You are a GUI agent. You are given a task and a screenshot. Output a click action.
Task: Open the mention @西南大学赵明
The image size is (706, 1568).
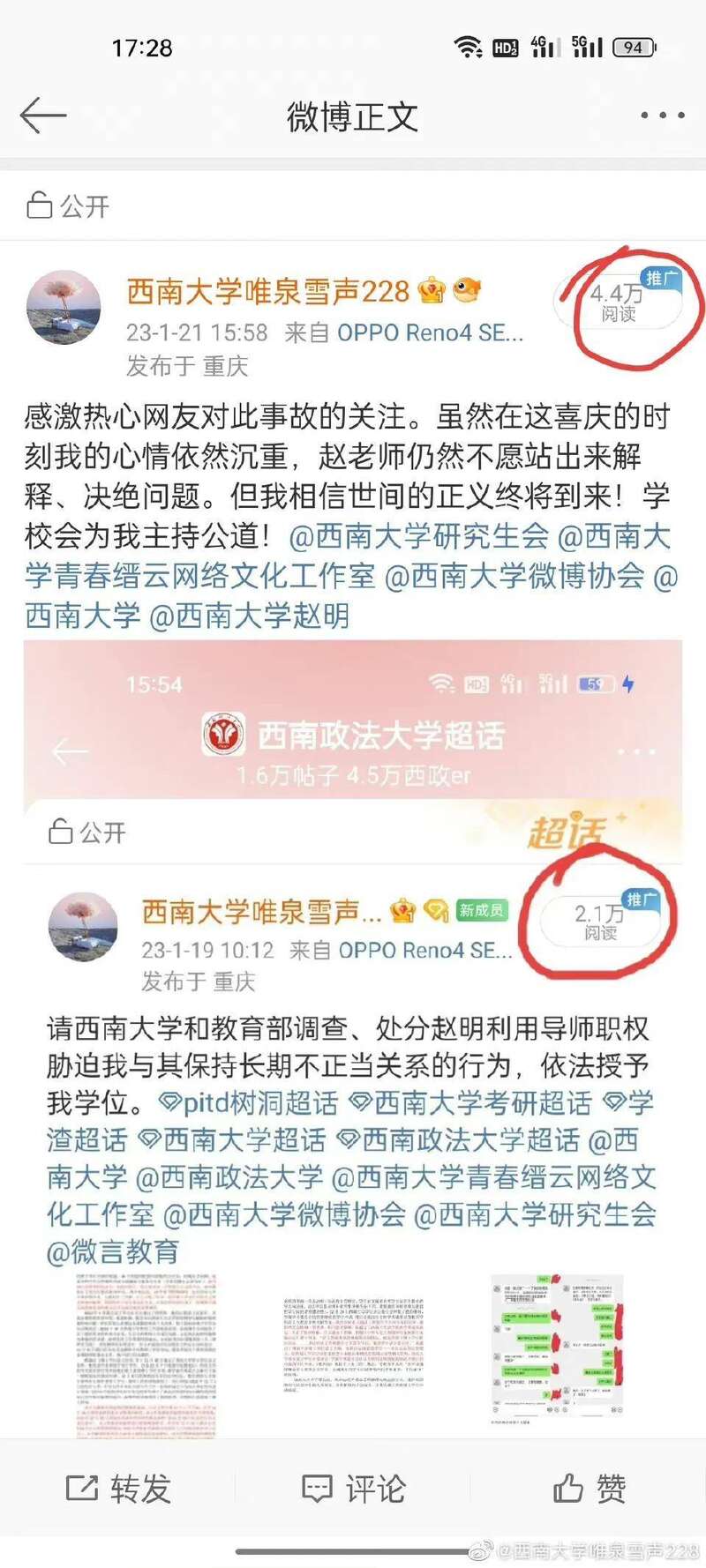point(250,616)
